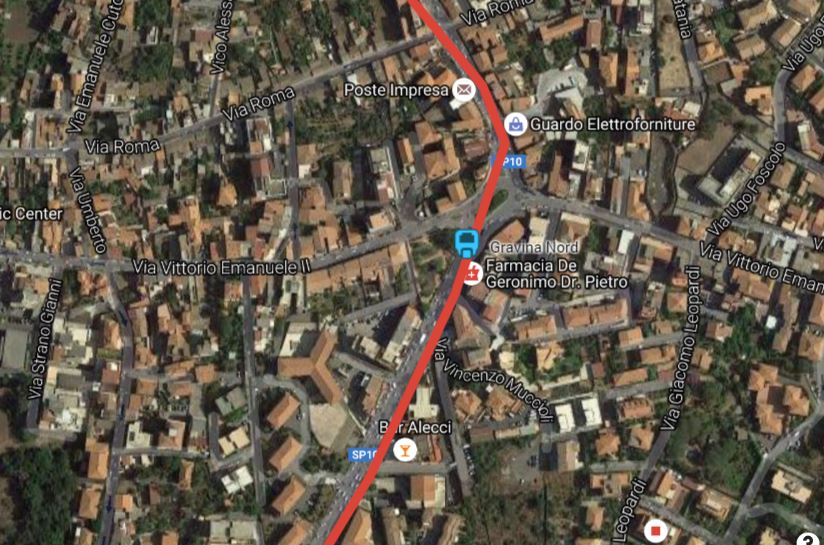
Task: Open the question mark help icon
Action: pos(808,540)
